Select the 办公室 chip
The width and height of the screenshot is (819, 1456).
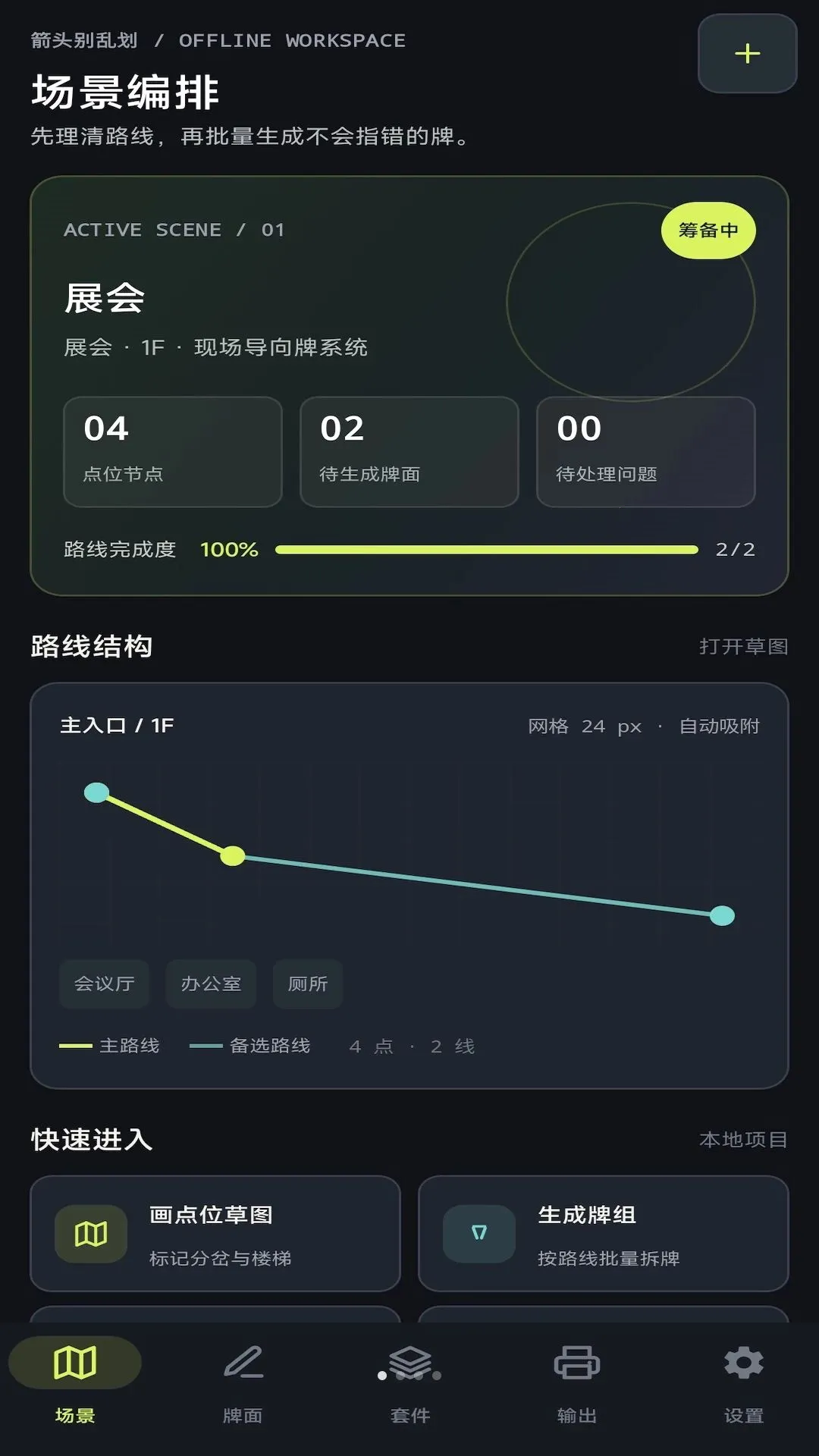point(211,984)
